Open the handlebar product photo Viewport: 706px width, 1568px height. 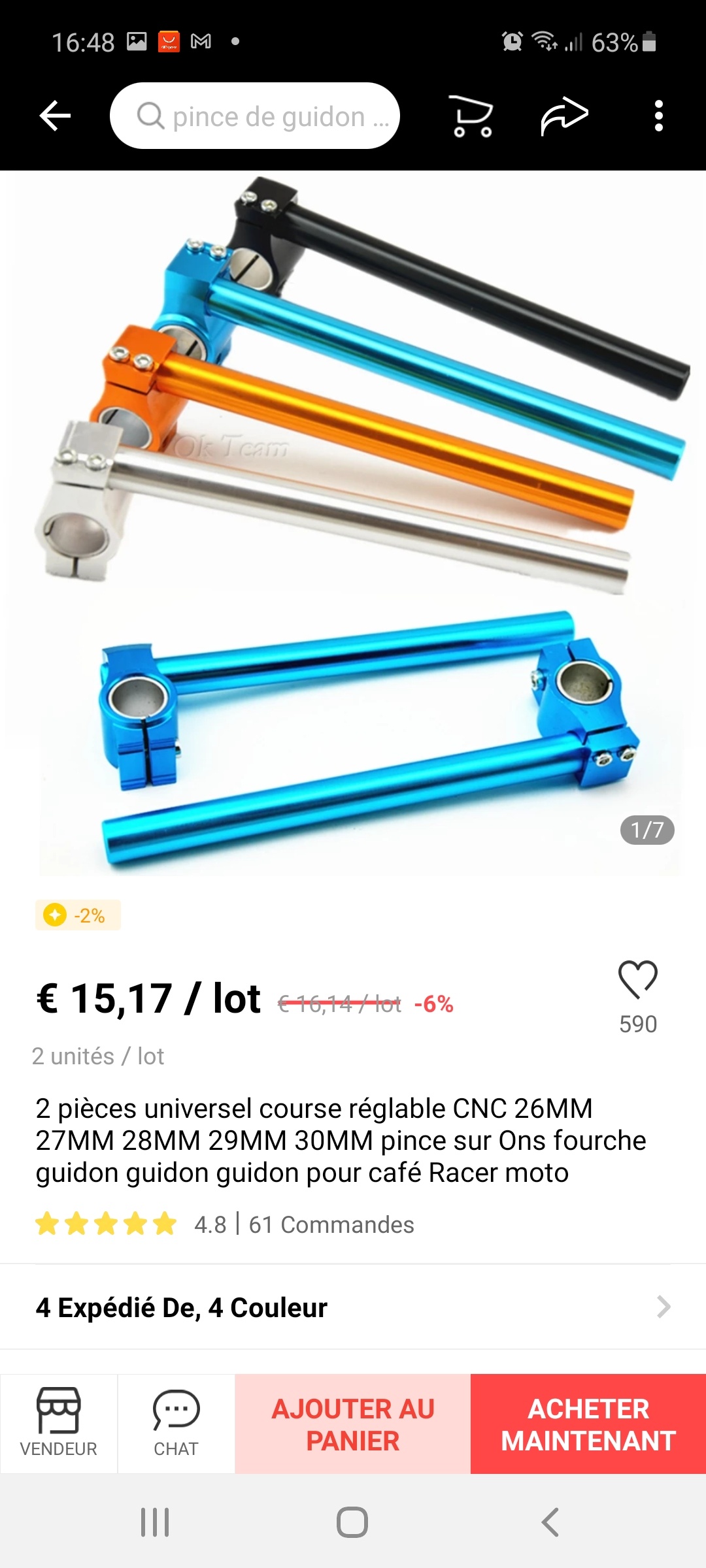[x=353, y=523]
